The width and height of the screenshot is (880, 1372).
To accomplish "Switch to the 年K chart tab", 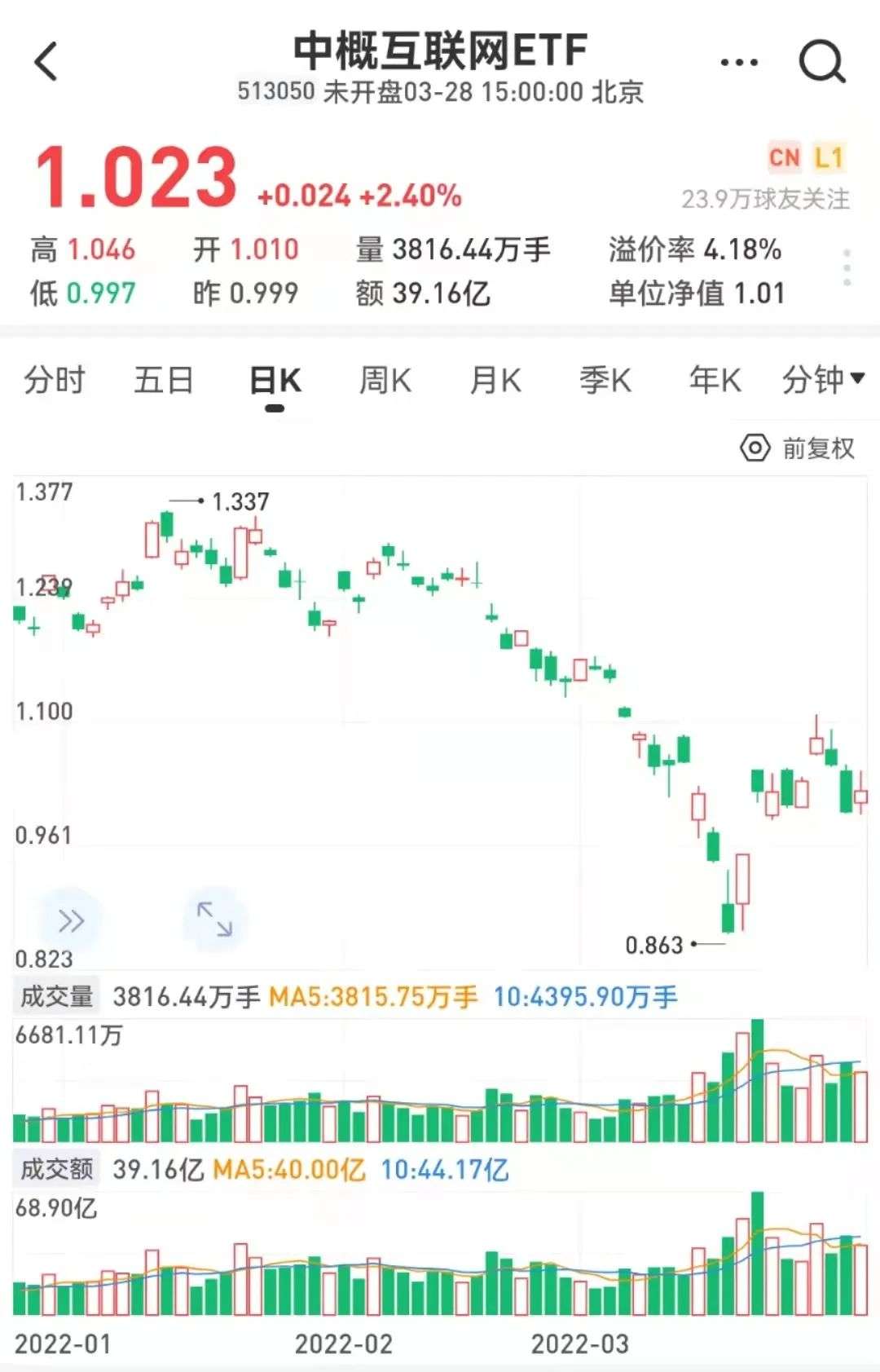I will (715, 381).
